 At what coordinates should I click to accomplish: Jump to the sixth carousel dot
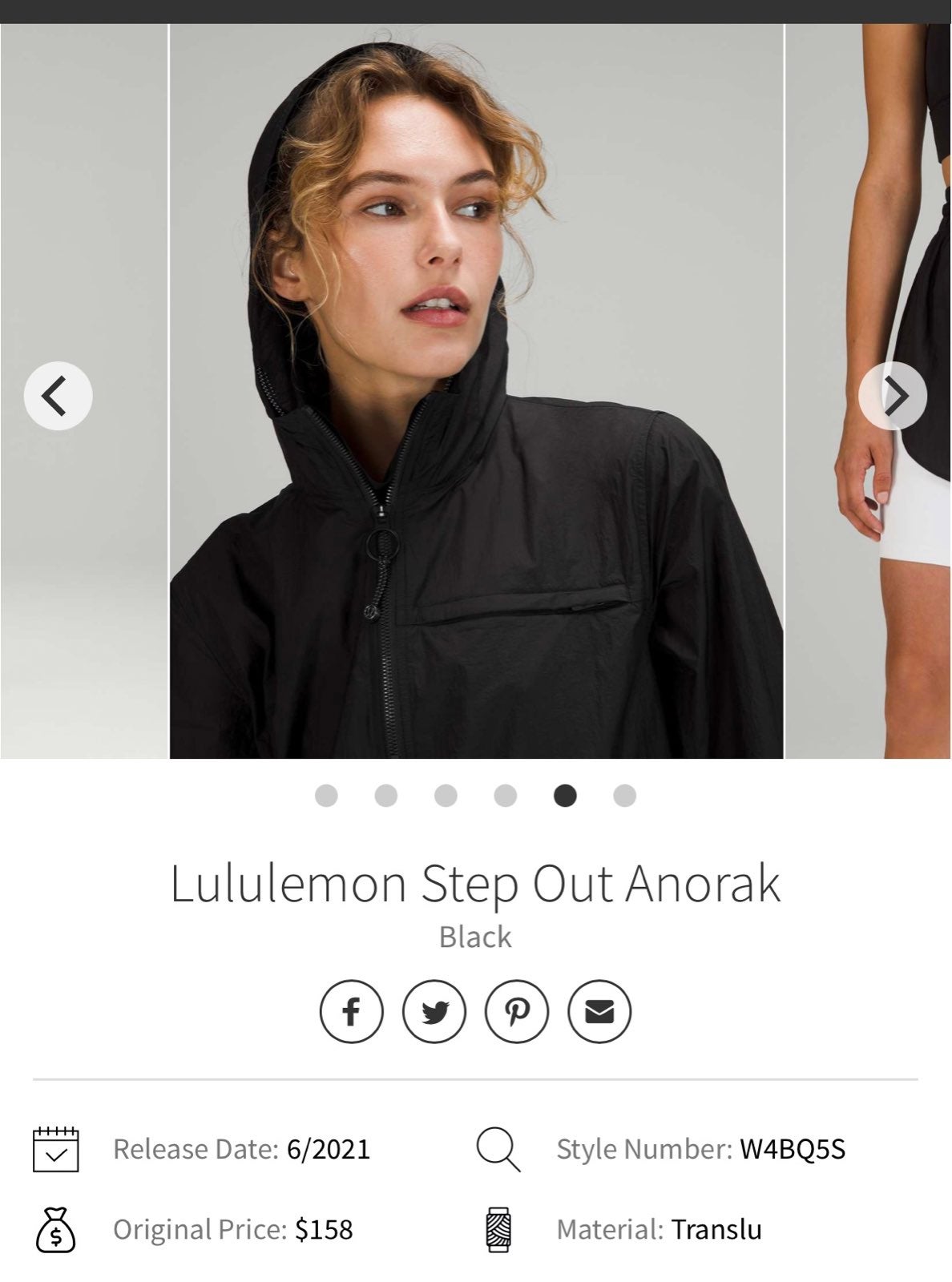[x=625, y=796]
